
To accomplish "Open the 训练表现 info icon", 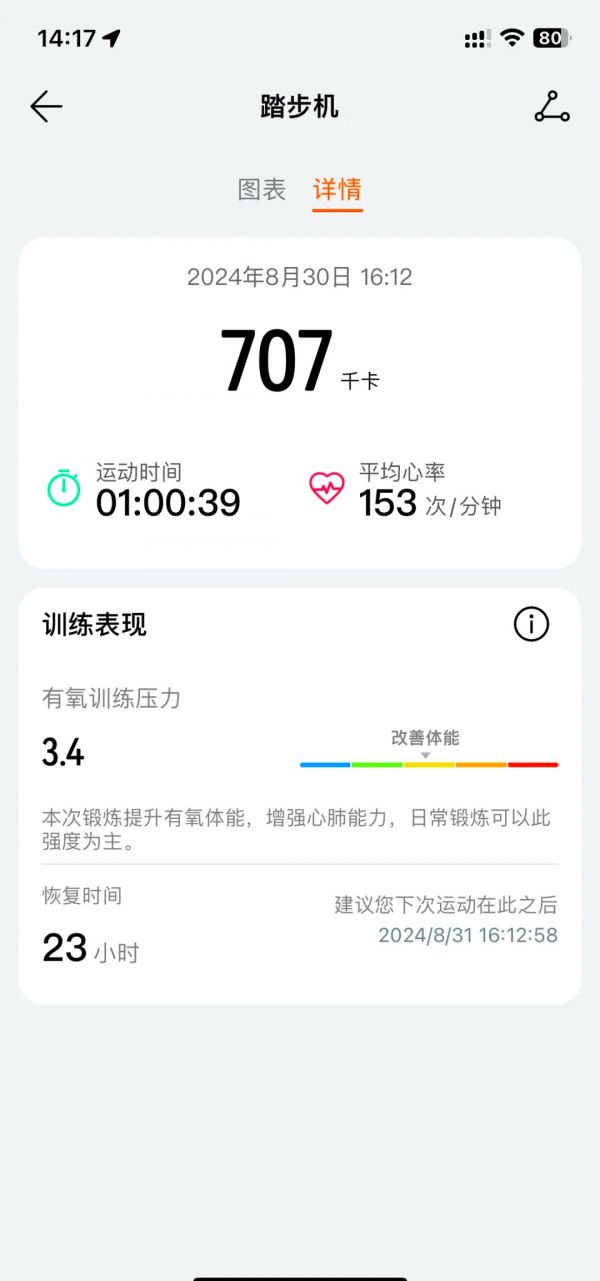I will point(531,625).
